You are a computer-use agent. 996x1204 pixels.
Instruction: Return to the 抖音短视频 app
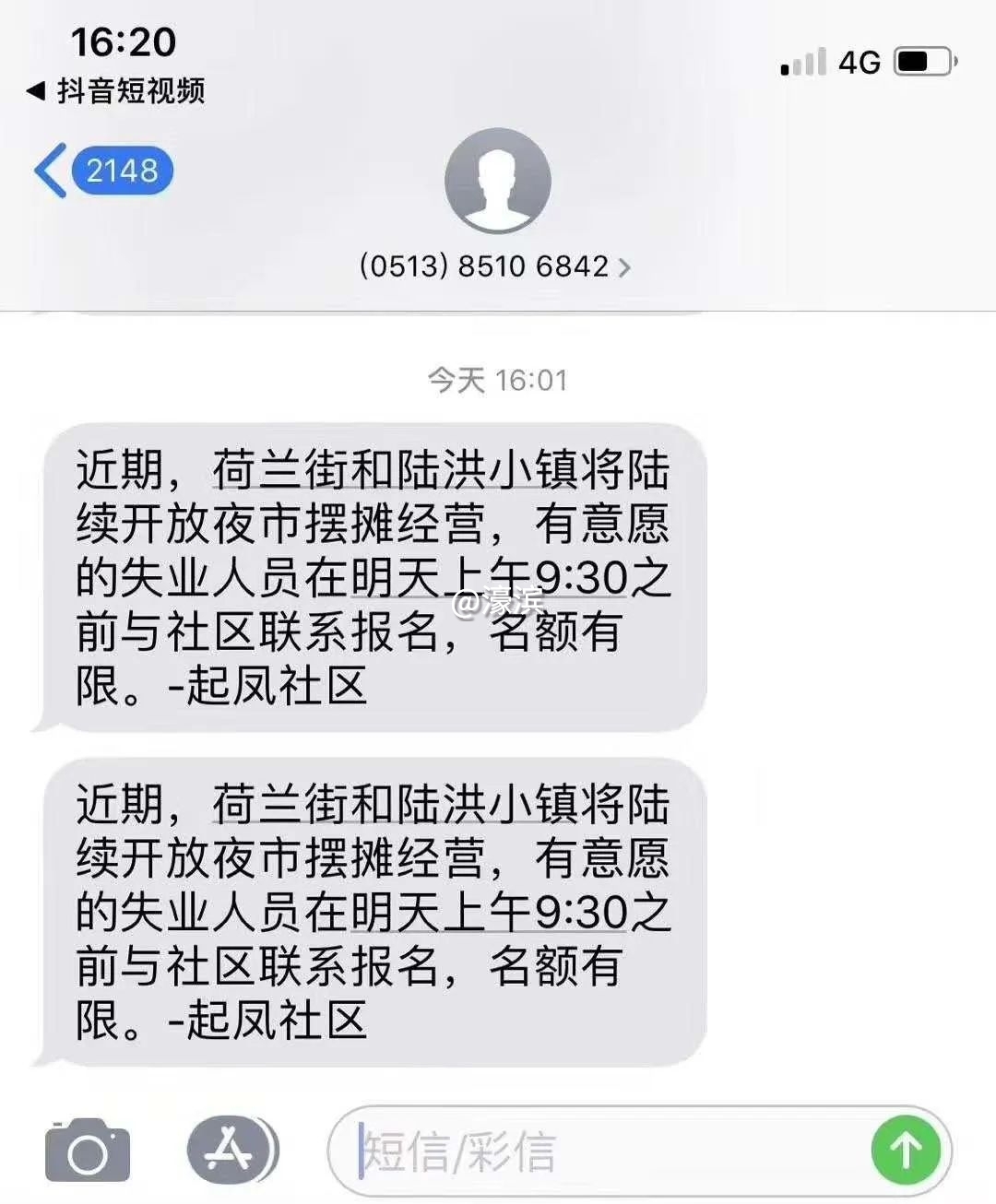pos(115,90)
